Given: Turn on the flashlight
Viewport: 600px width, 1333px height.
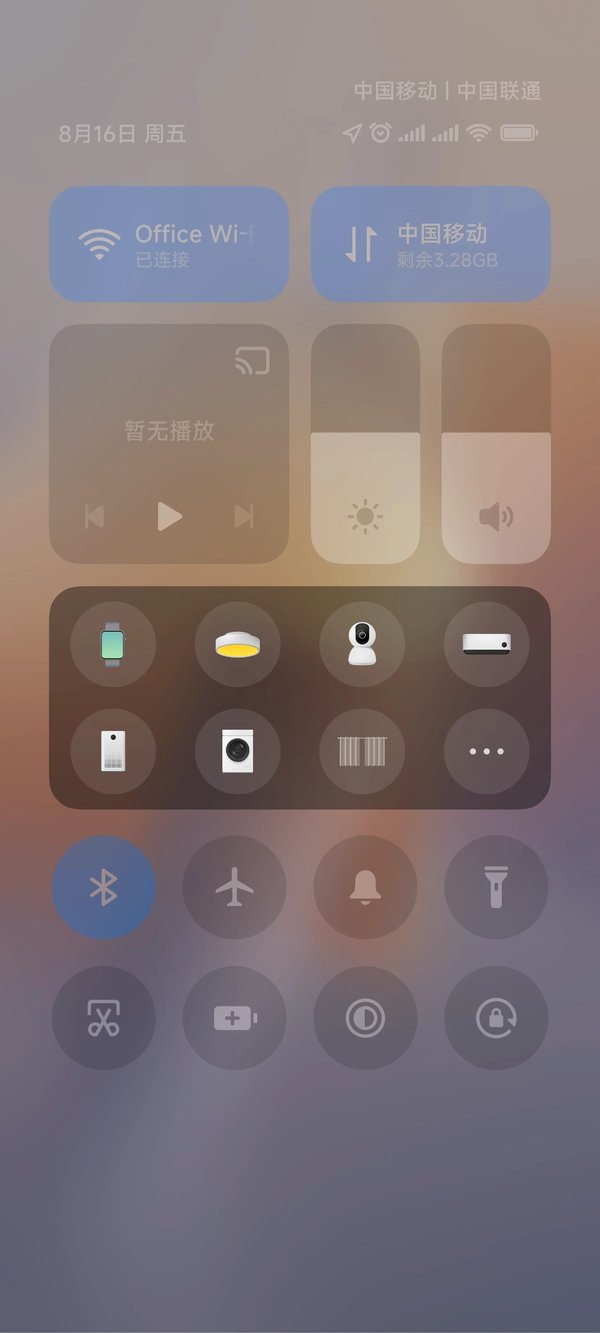Looking at the screenshot, I should pyautogui.click(x=496, y=887).
